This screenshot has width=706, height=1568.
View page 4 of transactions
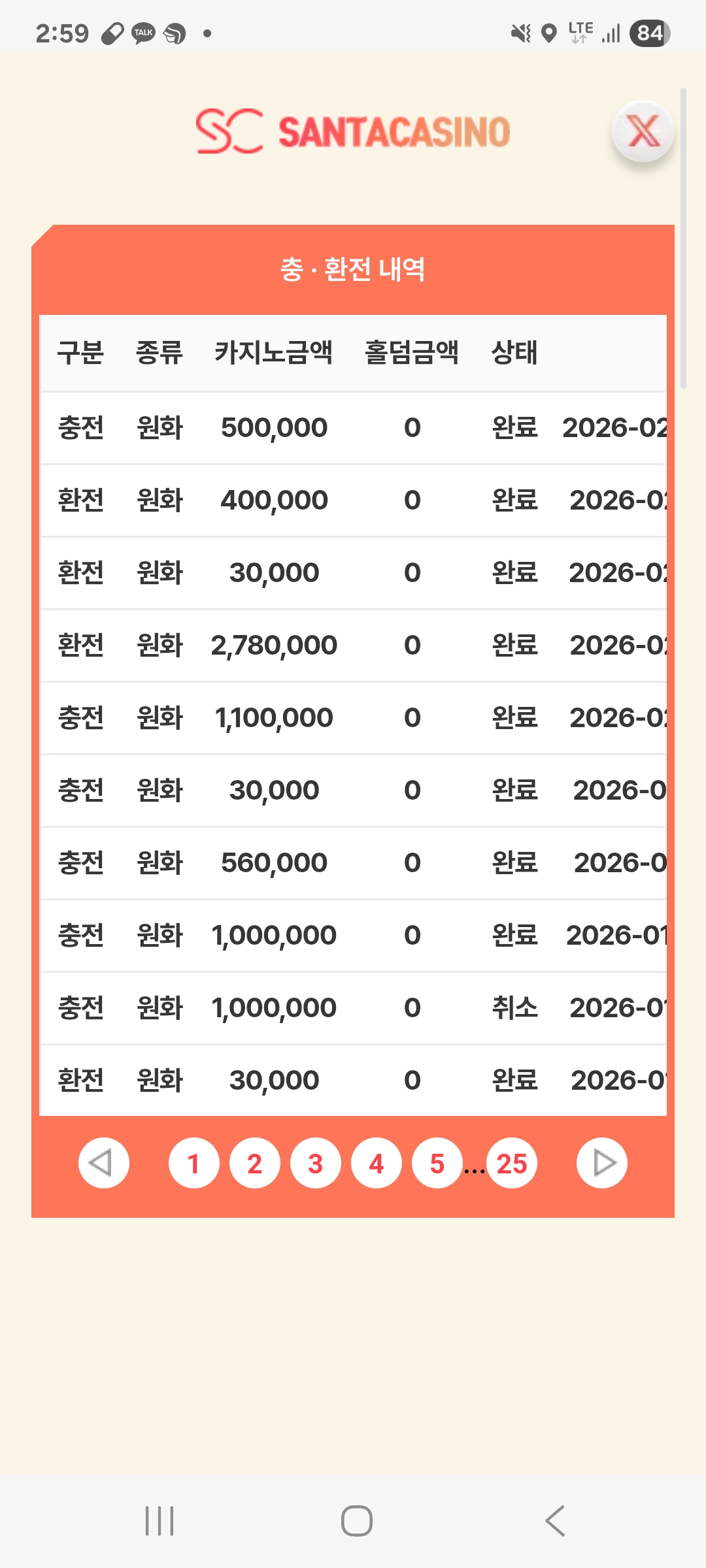[x=376, y=1163]
